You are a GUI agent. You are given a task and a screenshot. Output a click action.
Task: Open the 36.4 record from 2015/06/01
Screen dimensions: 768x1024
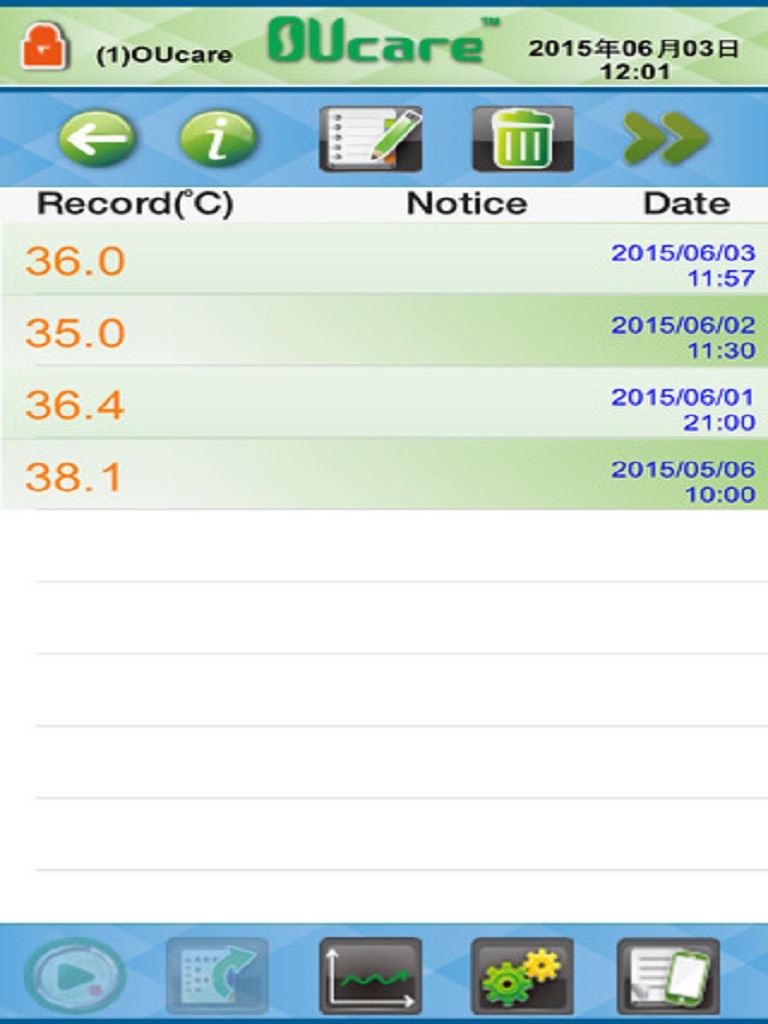point(384,405)
